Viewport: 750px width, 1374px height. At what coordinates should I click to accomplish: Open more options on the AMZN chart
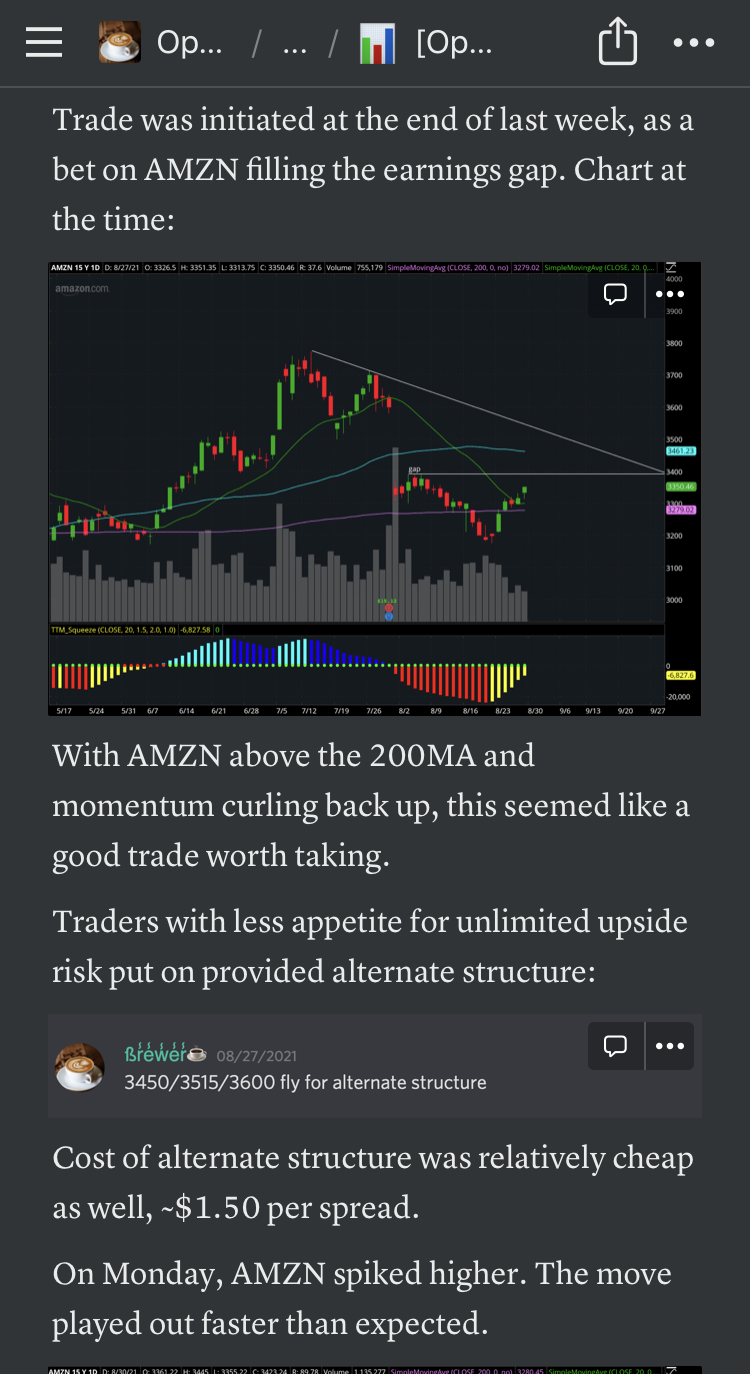(x=669, y=294)
